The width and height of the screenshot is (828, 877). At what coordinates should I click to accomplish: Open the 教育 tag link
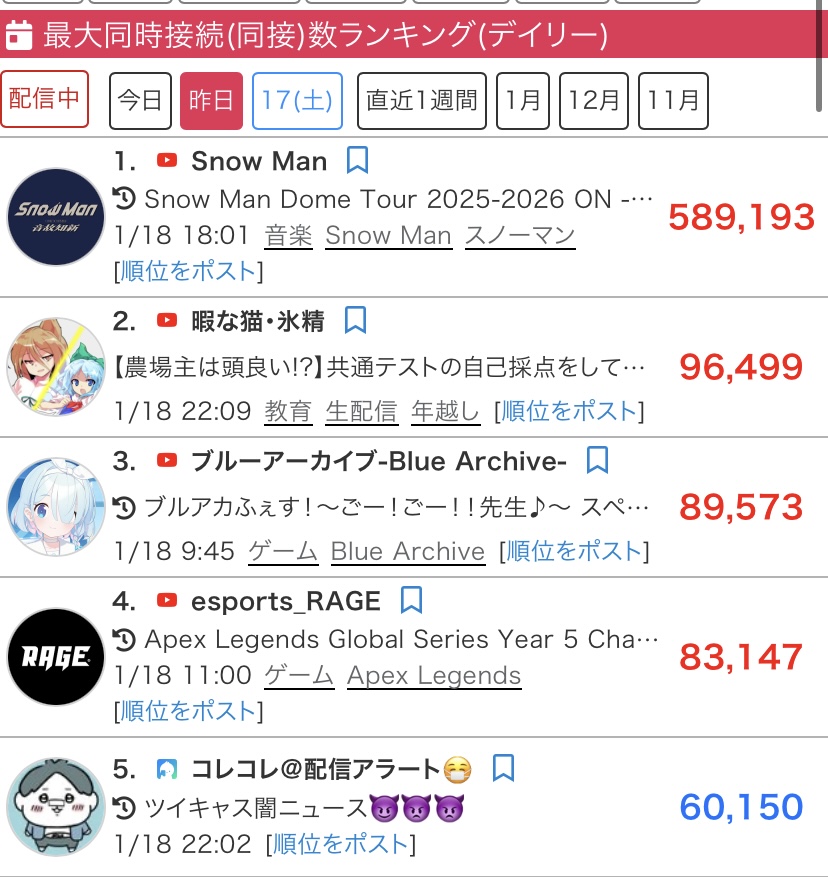pyautogui.click(x=288, y=411)
